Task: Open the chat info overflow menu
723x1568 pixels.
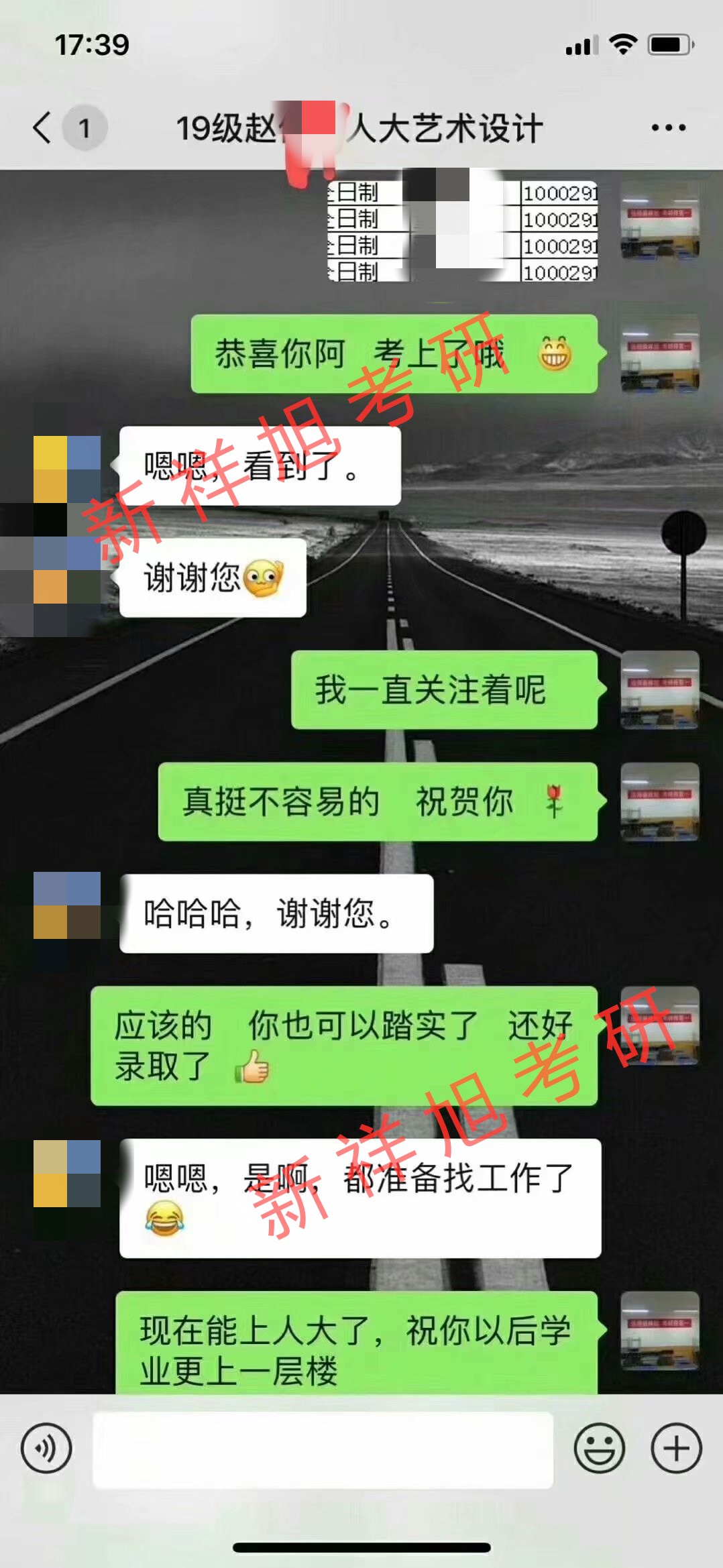Action: 668,127
